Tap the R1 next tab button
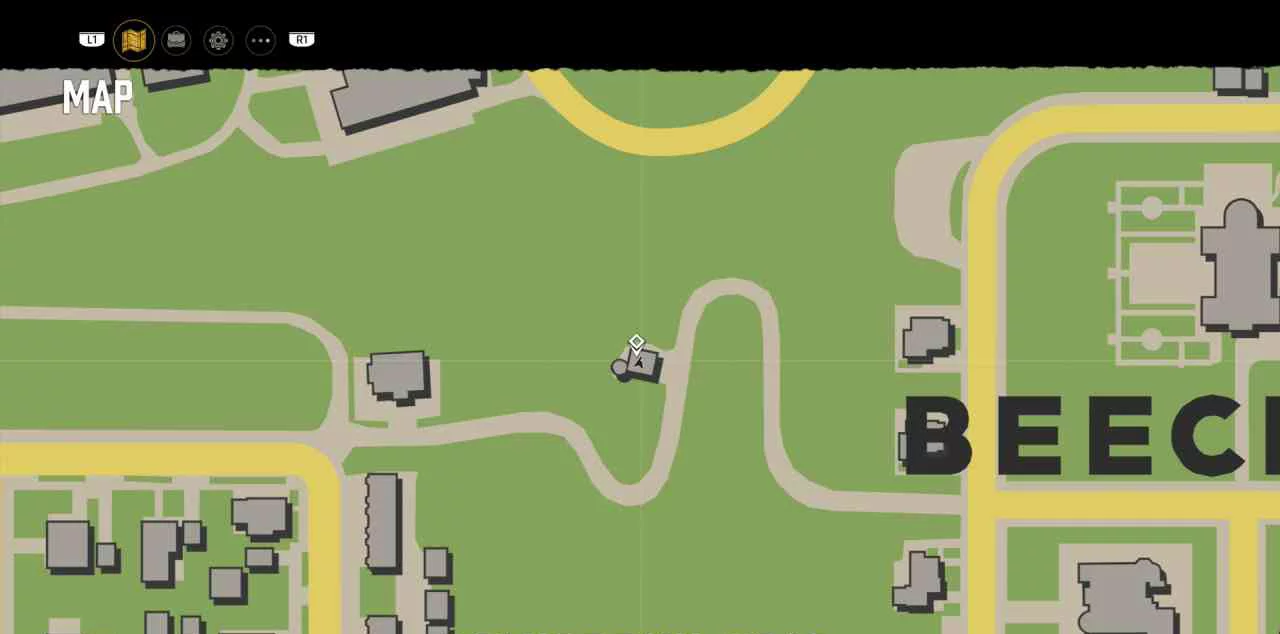 click(x=302, y=40)
